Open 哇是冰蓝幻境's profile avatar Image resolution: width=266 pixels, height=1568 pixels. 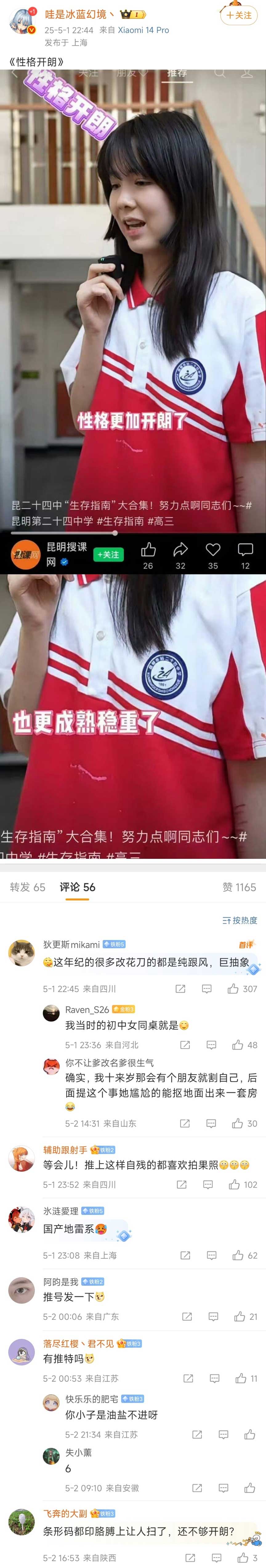coord(22,21)
